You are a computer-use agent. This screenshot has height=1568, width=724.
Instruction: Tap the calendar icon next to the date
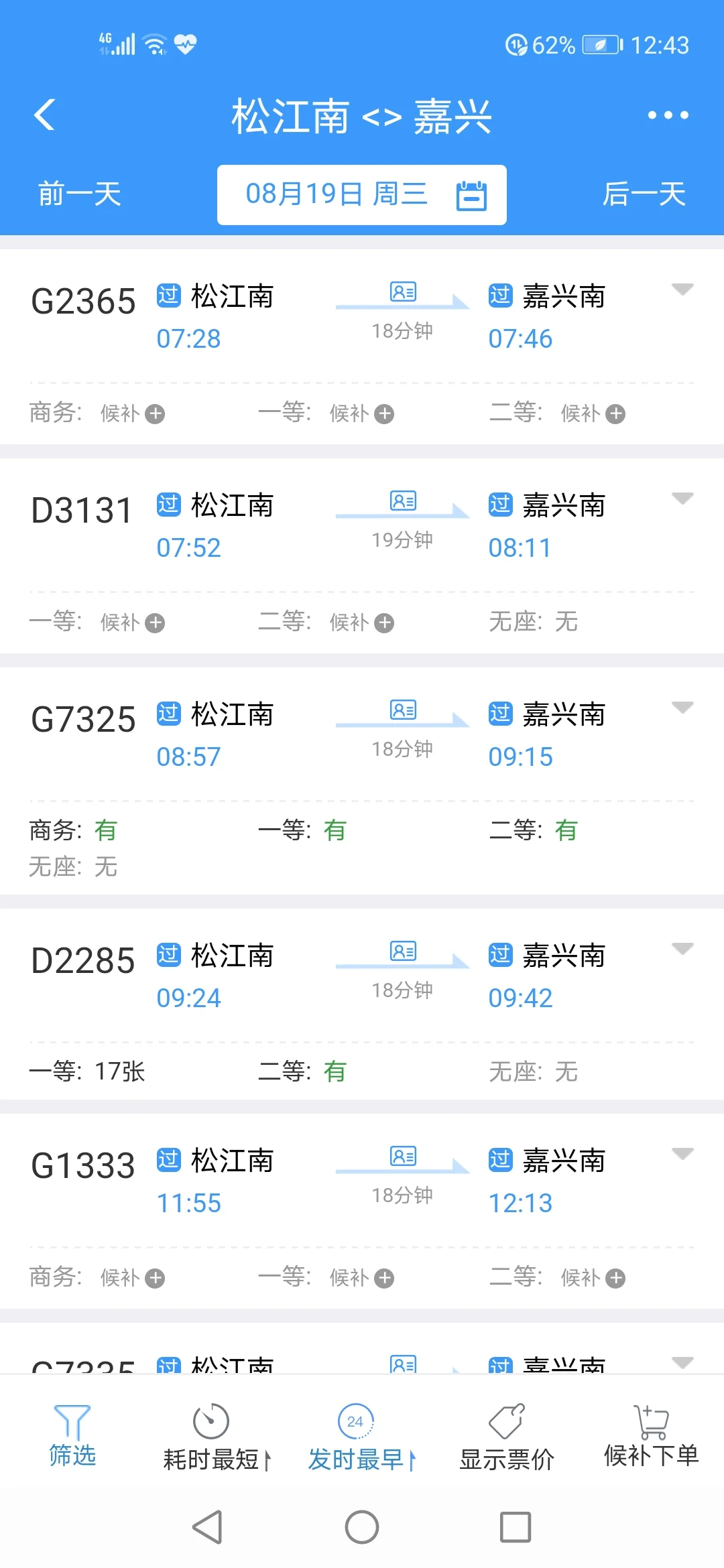tap(471, 194)
